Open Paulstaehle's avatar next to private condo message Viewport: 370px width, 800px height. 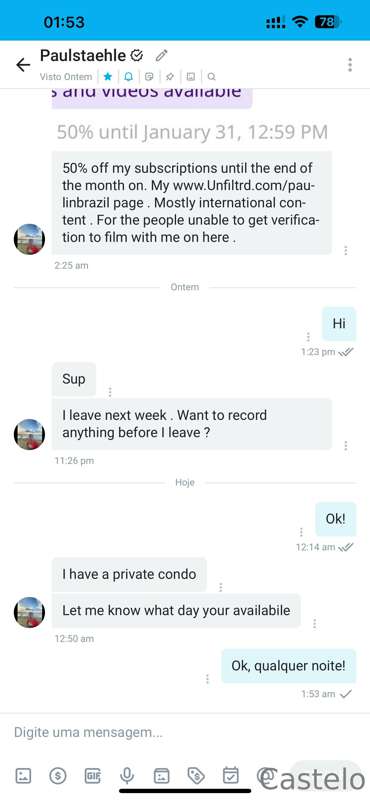pyautogui.click(x=29, y=612)
